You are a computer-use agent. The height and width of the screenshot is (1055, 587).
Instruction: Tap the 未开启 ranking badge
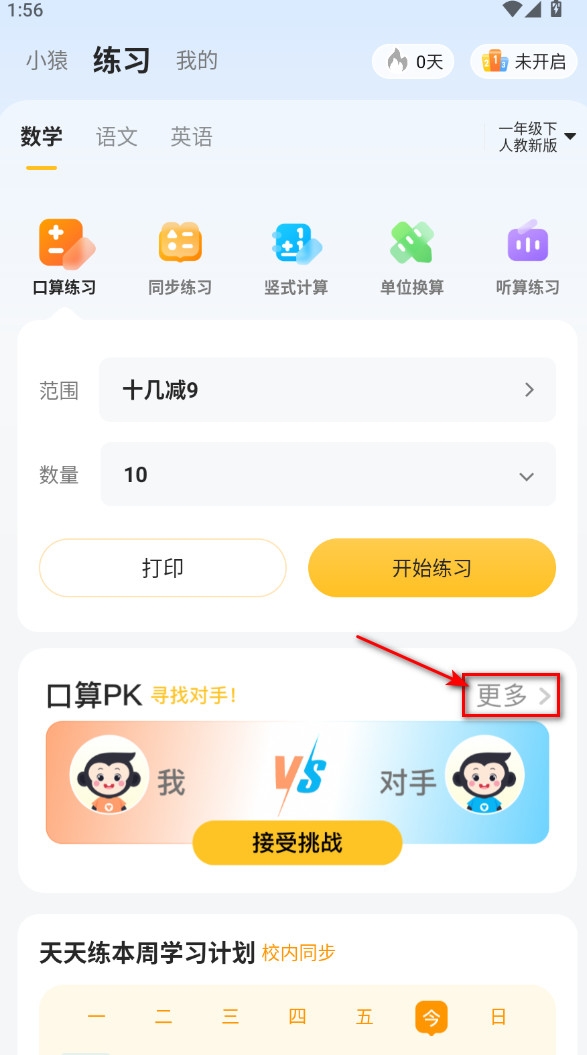point(524,62)
